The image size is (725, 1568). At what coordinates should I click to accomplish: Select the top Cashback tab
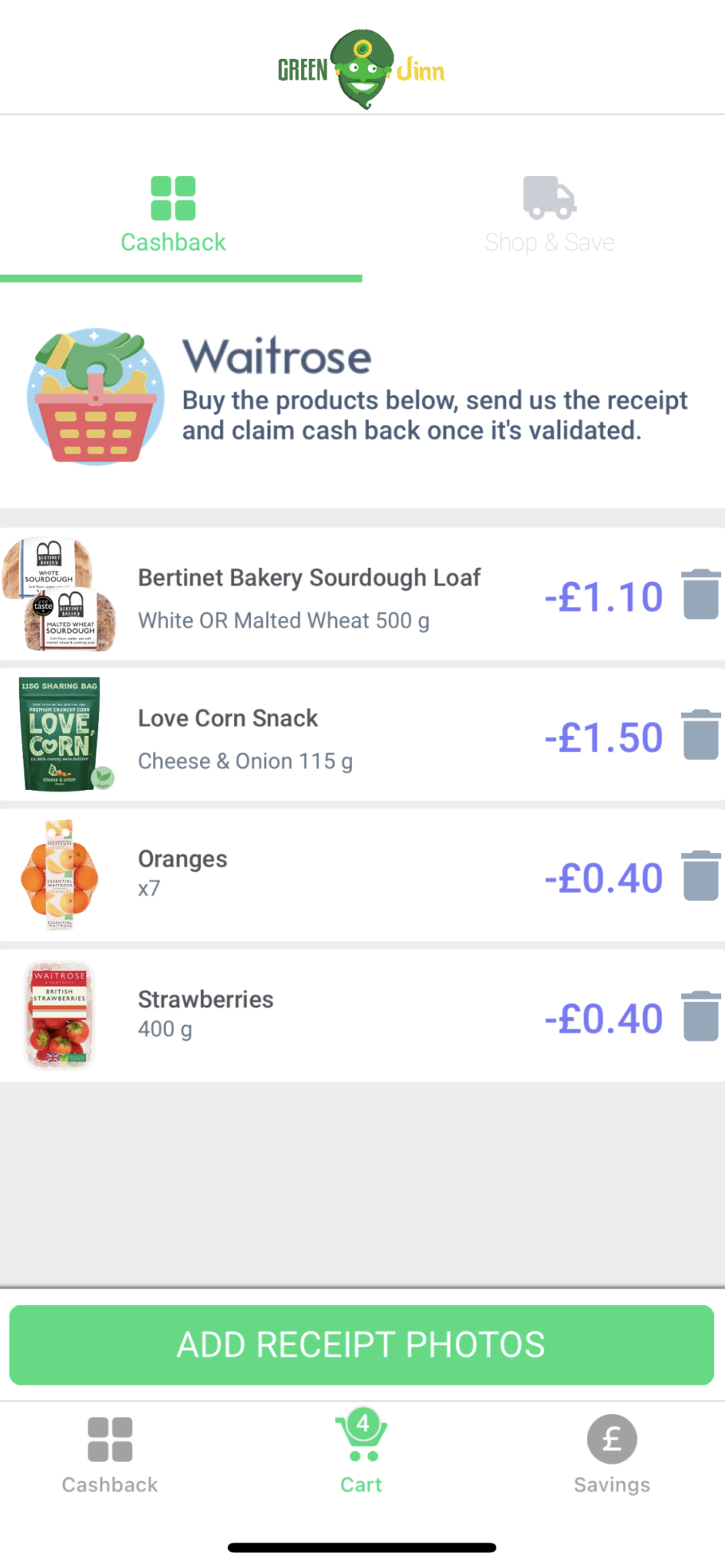tap(173, 215)
